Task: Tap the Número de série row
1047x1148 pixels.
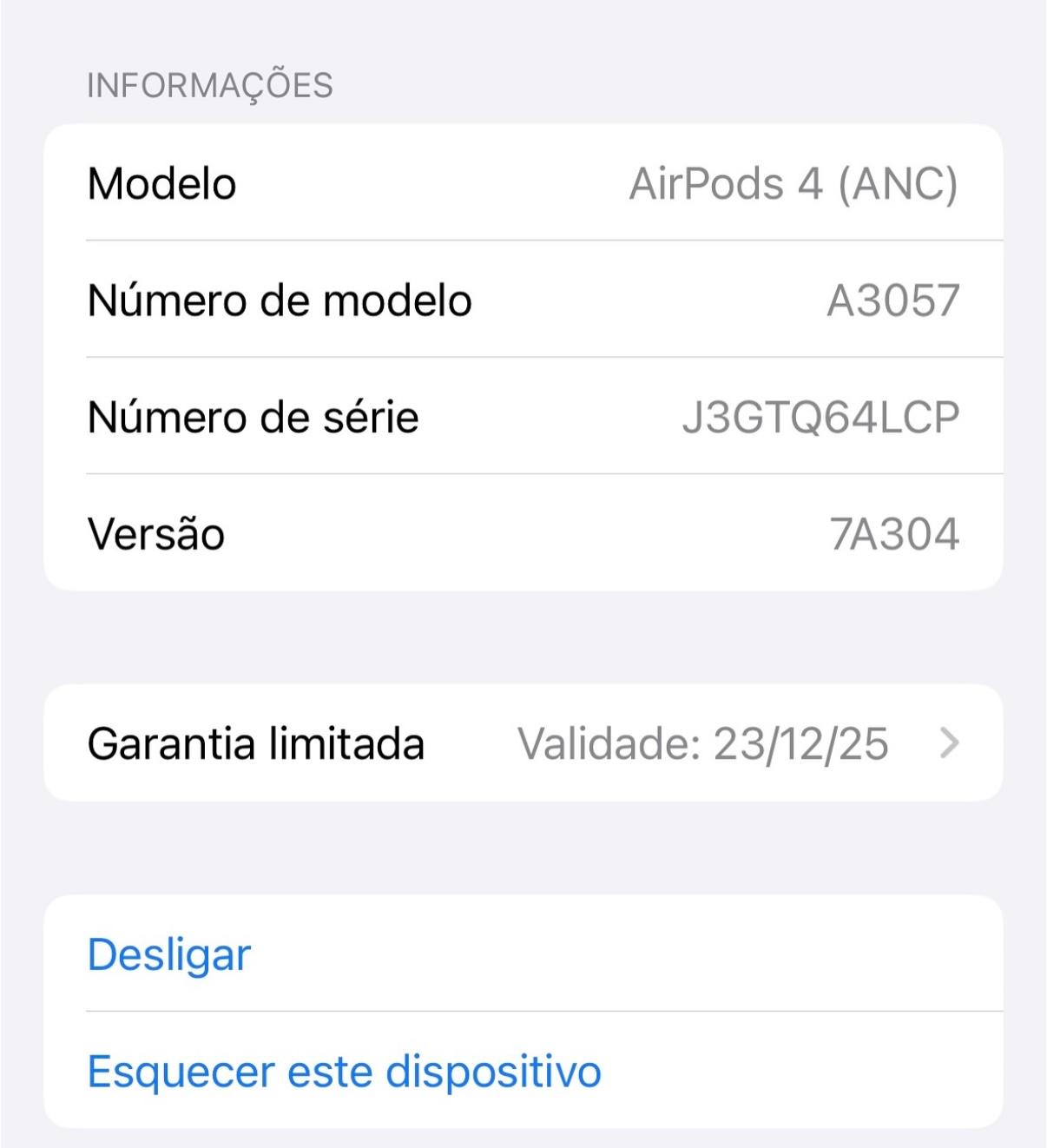Action: click(x=523, y=417)
